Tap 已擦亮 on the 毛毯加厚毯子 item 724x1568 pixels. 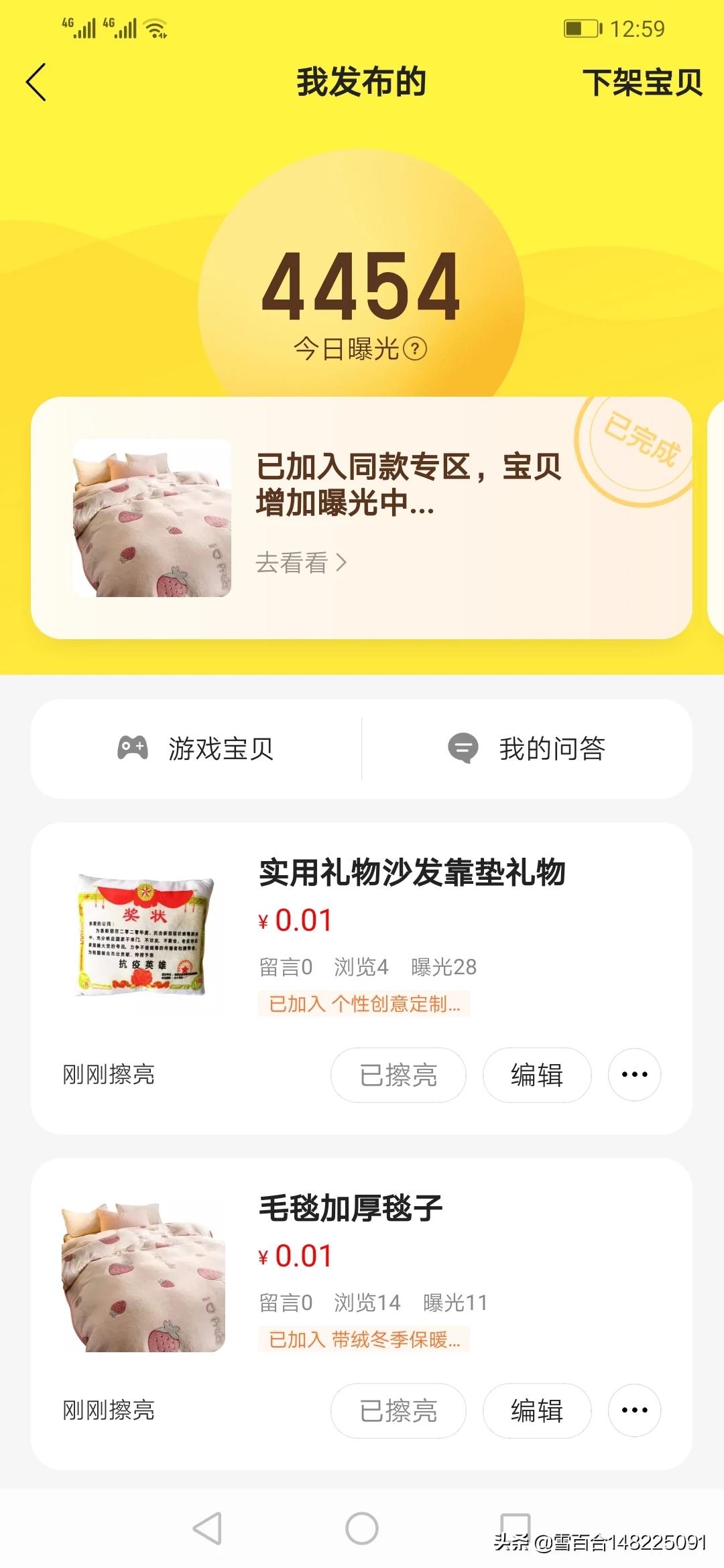[398, 1411]
